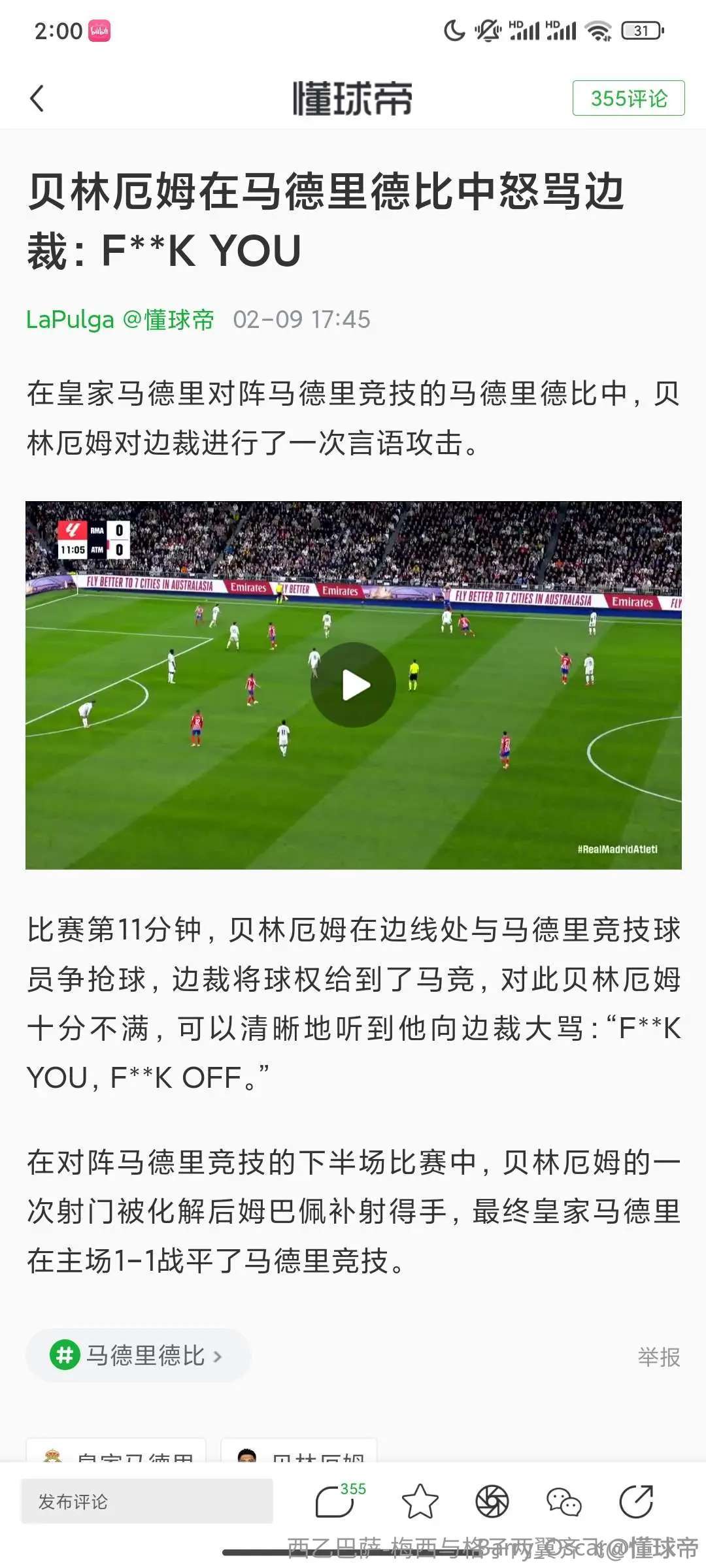
Task: Go back using the top arrow
Action: pos(37,99)
